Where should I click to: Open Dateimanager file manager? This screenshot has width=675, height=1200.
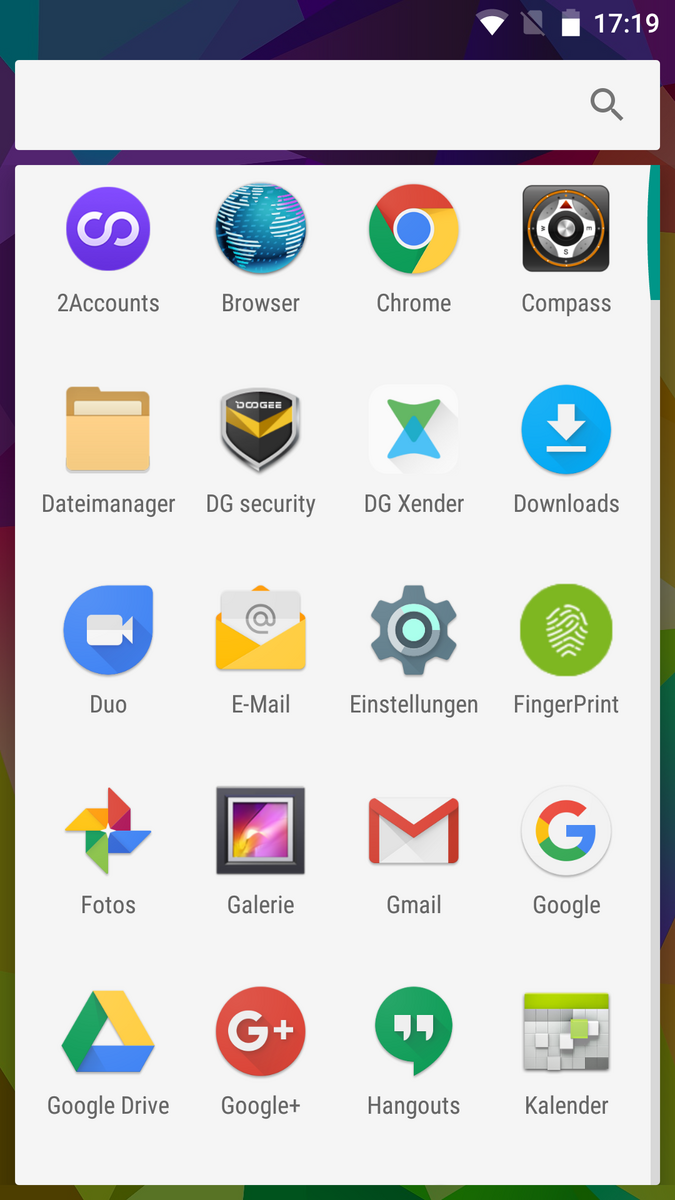(108, 430)
